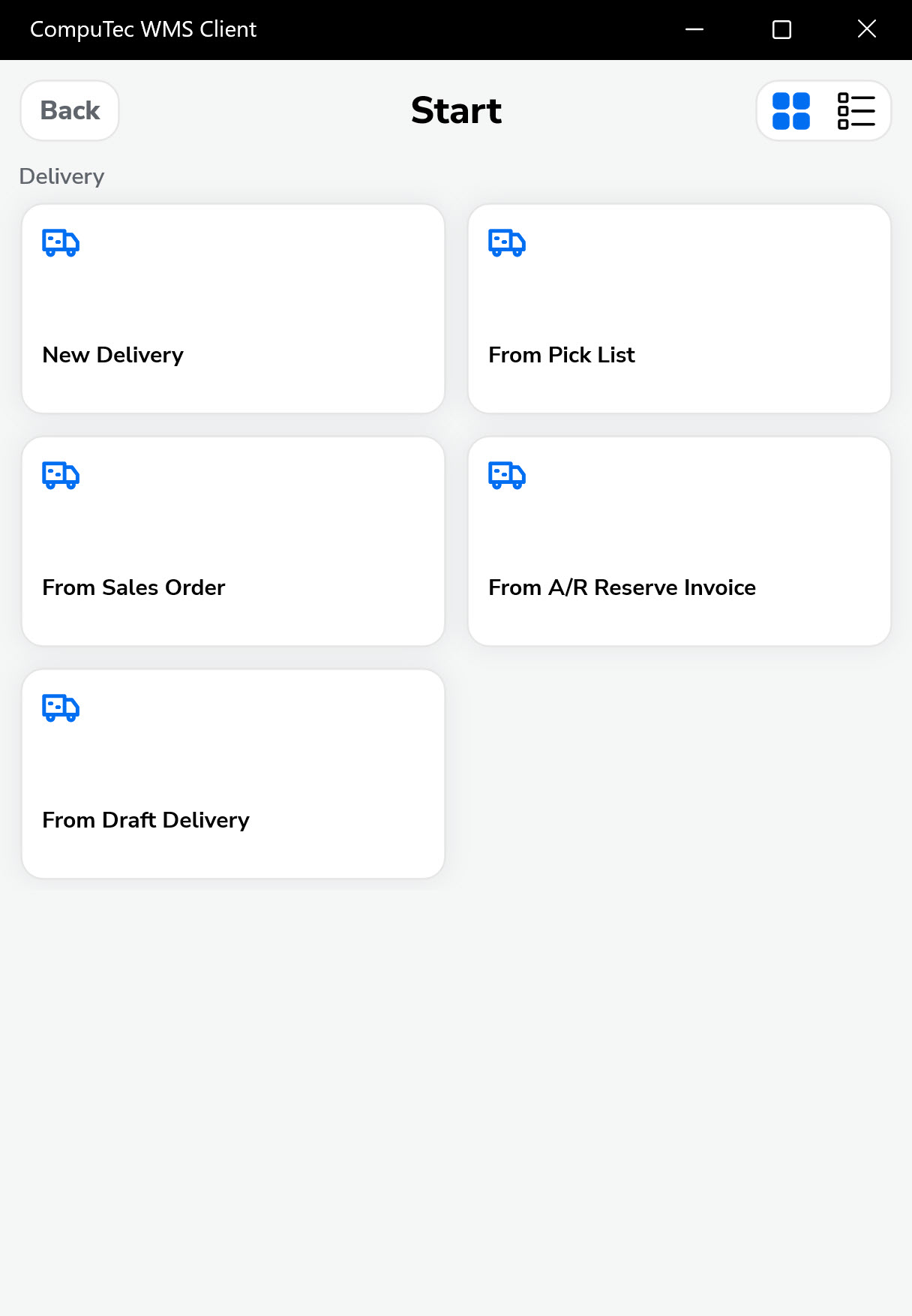Click the truck icon on From Pick List tile
Image resolution: width=912 pixels, height=1316 pixels.
click(506, 243)
